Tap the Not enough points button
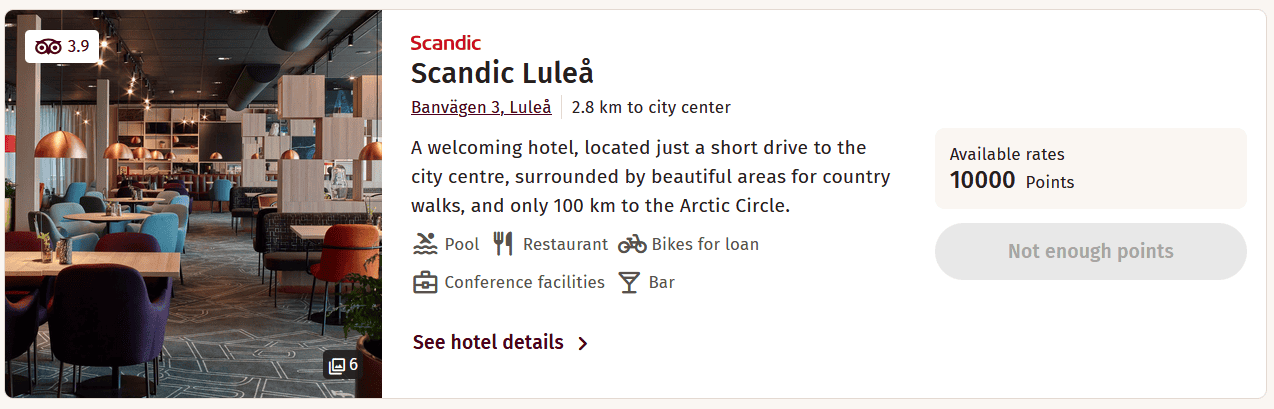This screenshot has width=1274, height=409. (1090, 251)
